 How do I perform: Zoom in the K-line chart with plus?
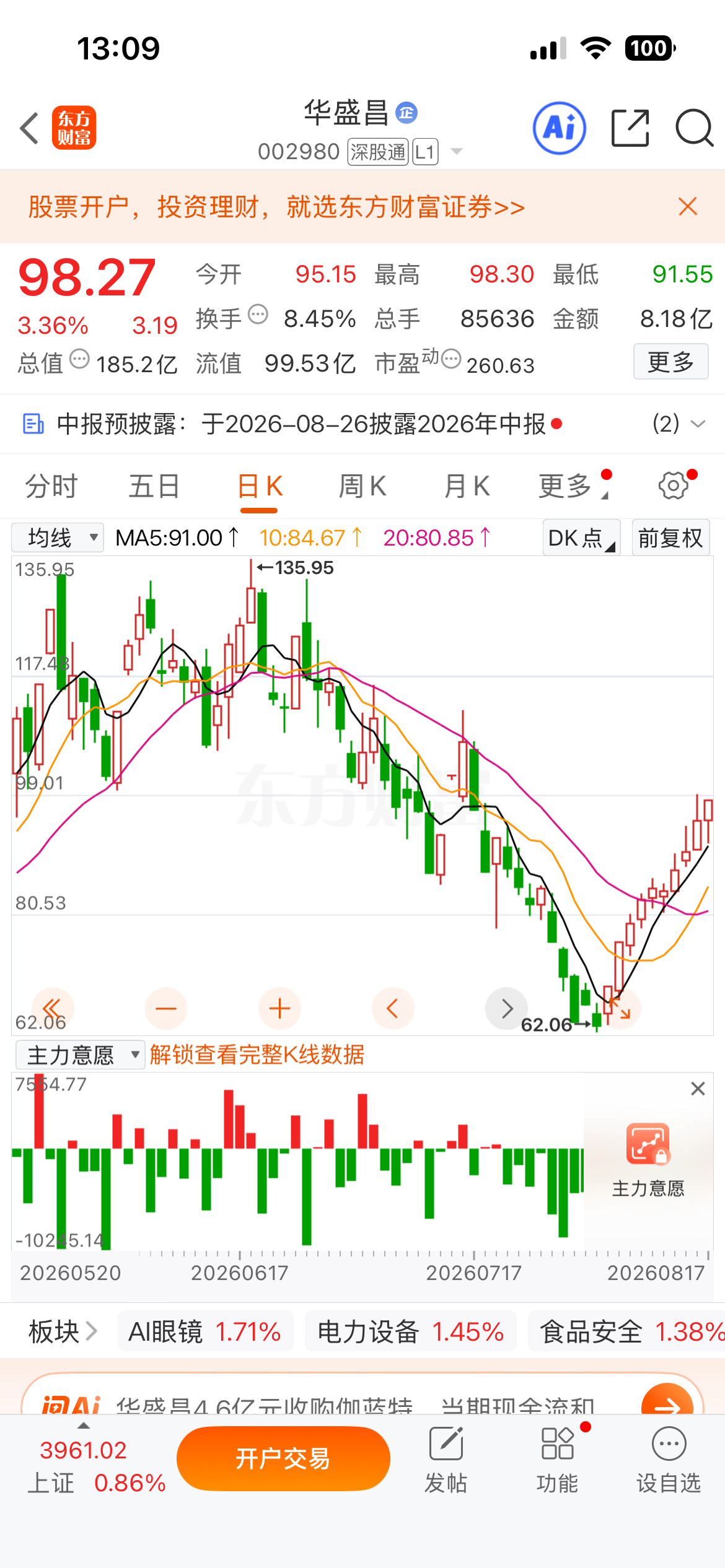[x=279, y=1009]
